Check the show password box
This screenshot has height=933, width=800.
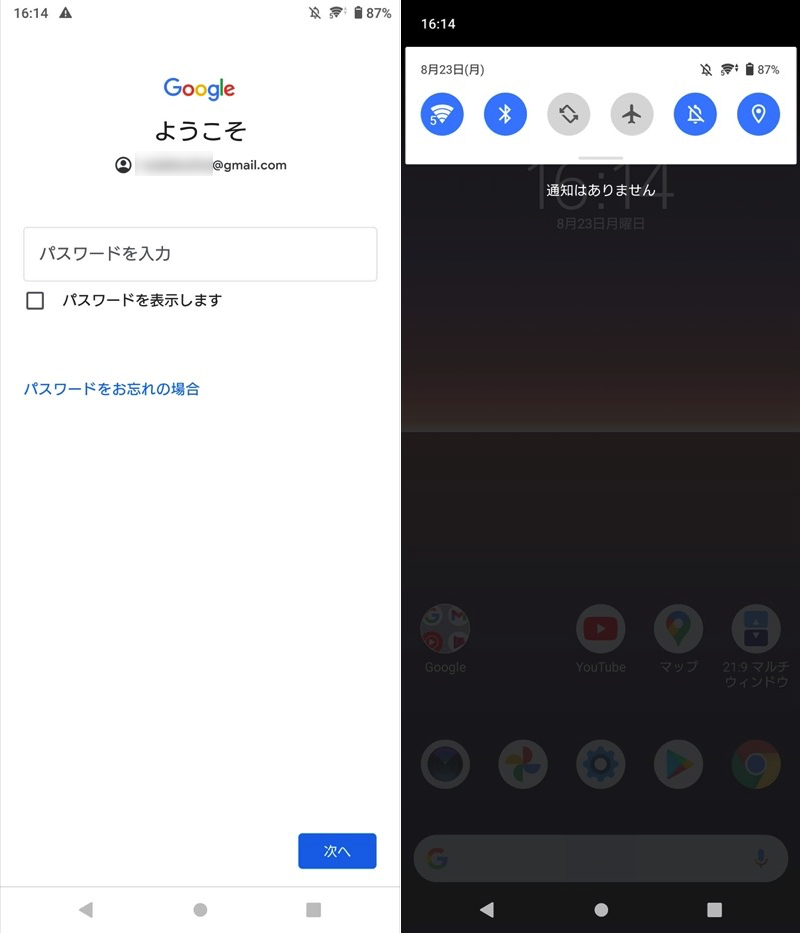[35, 300]
